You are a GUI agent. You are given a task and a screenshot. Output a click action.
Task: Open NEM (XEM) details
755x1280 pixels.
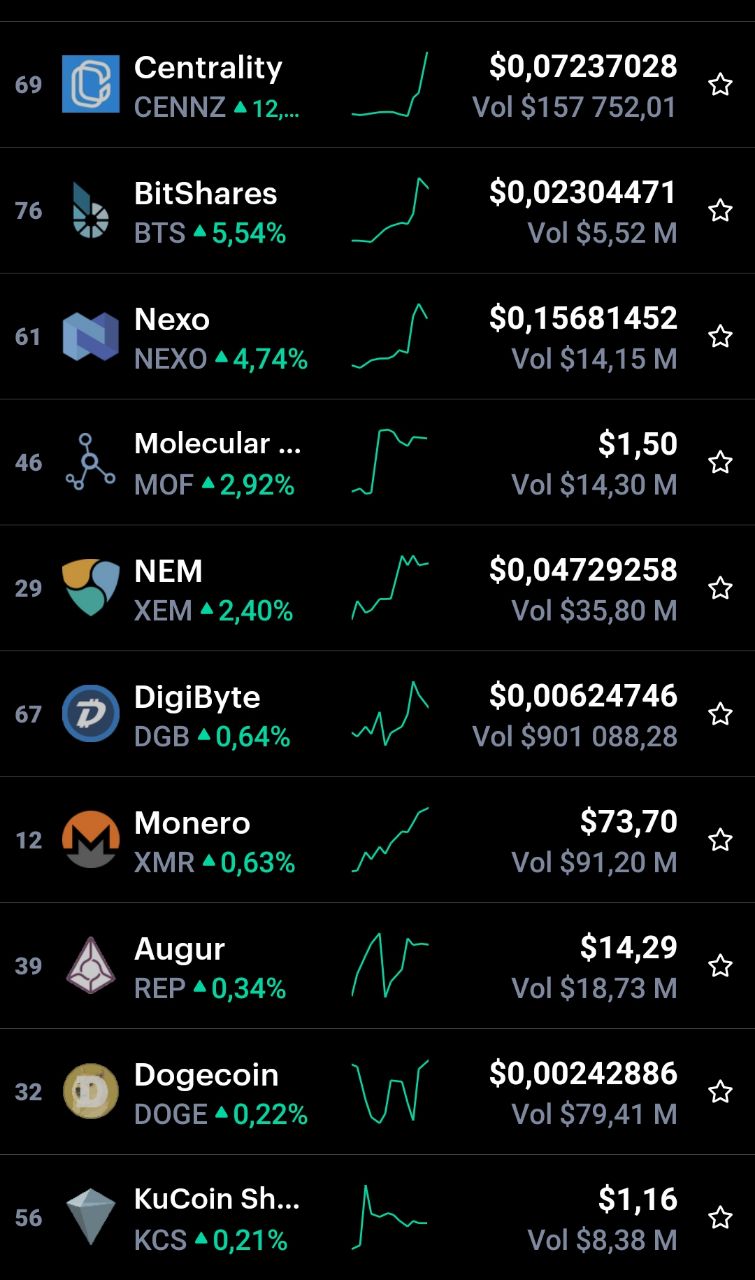pos(377,589)
